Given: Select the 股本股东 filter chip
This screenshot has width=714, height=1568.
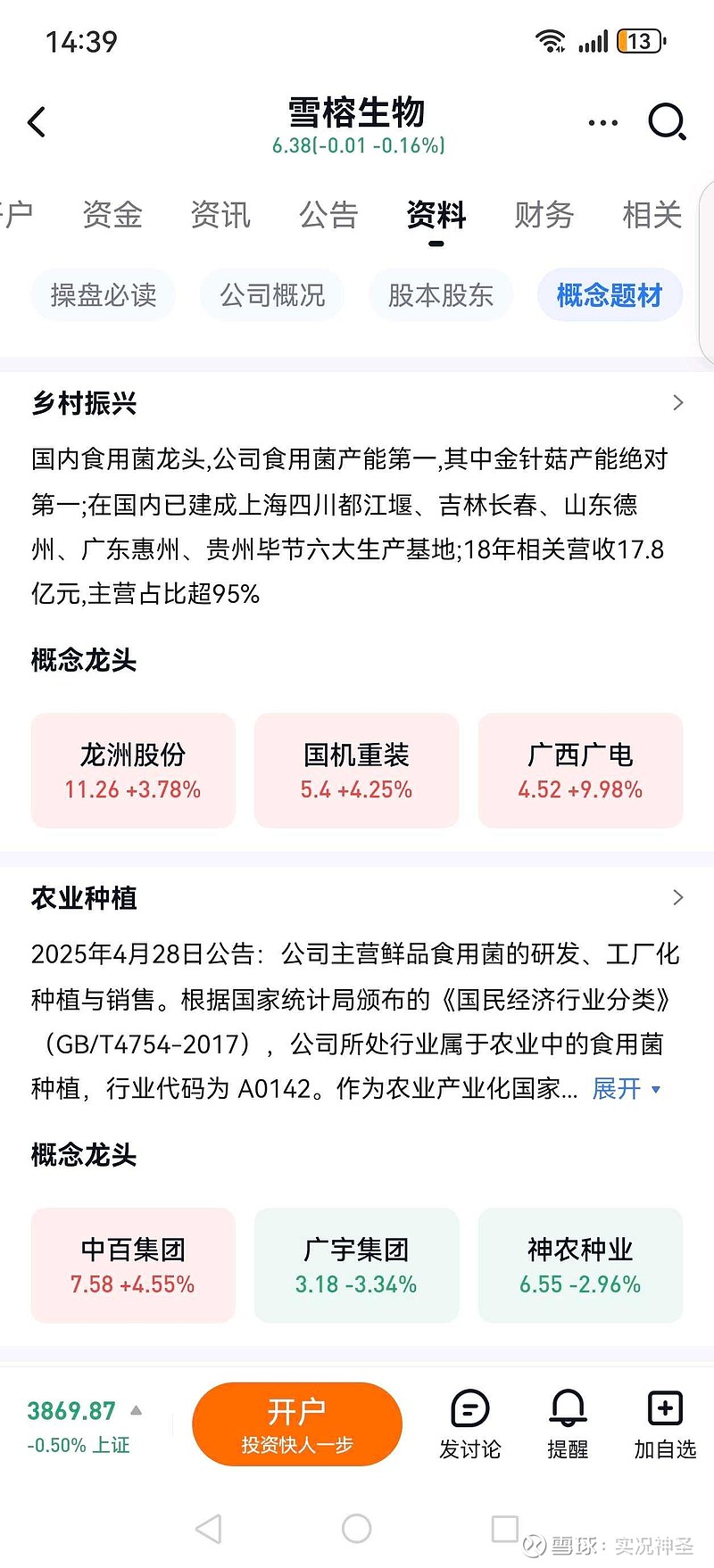Looking at the screenshot, I should tap(440, 295).
